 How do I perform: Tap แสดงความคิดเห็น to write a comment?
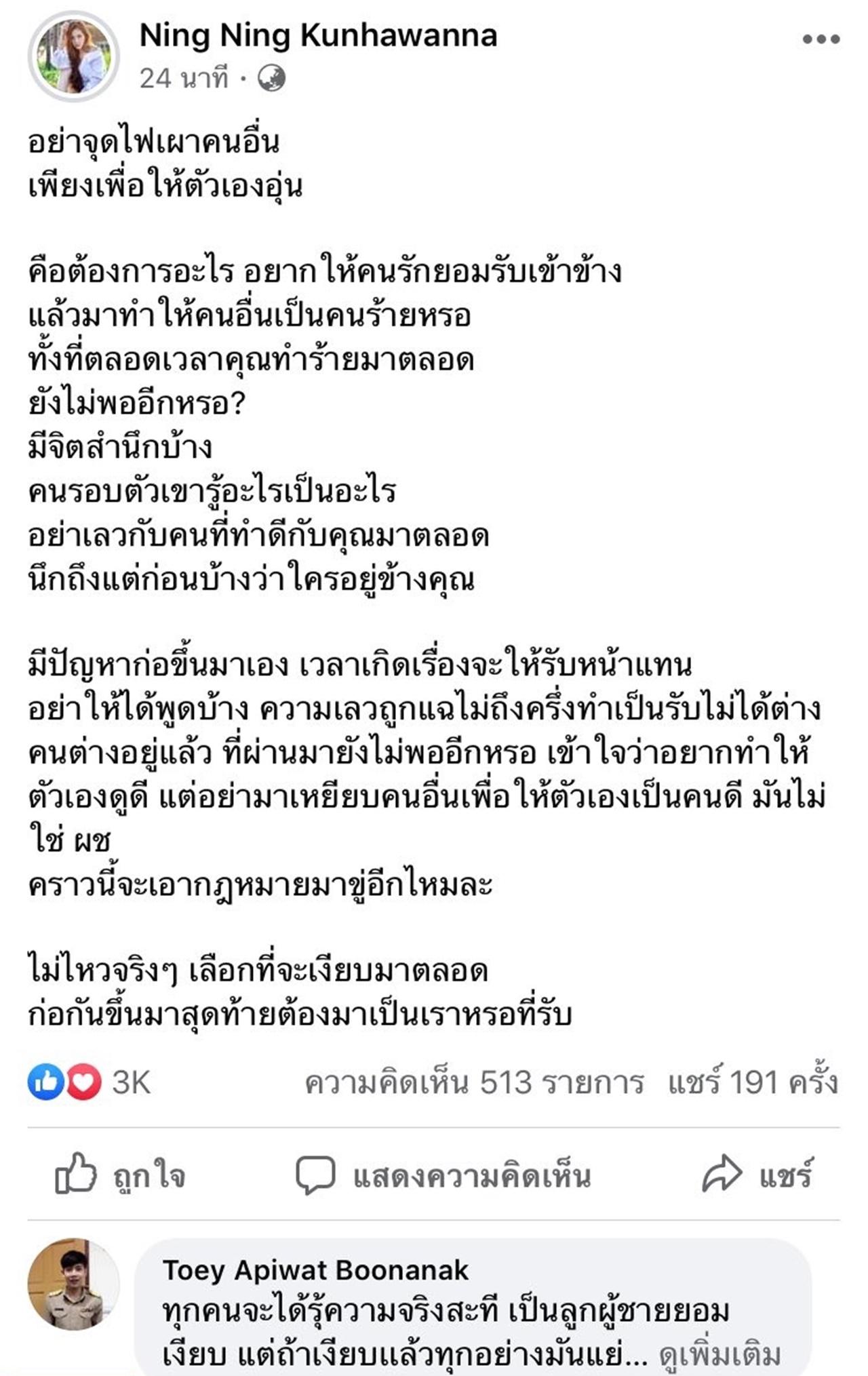pos(443,1175)
